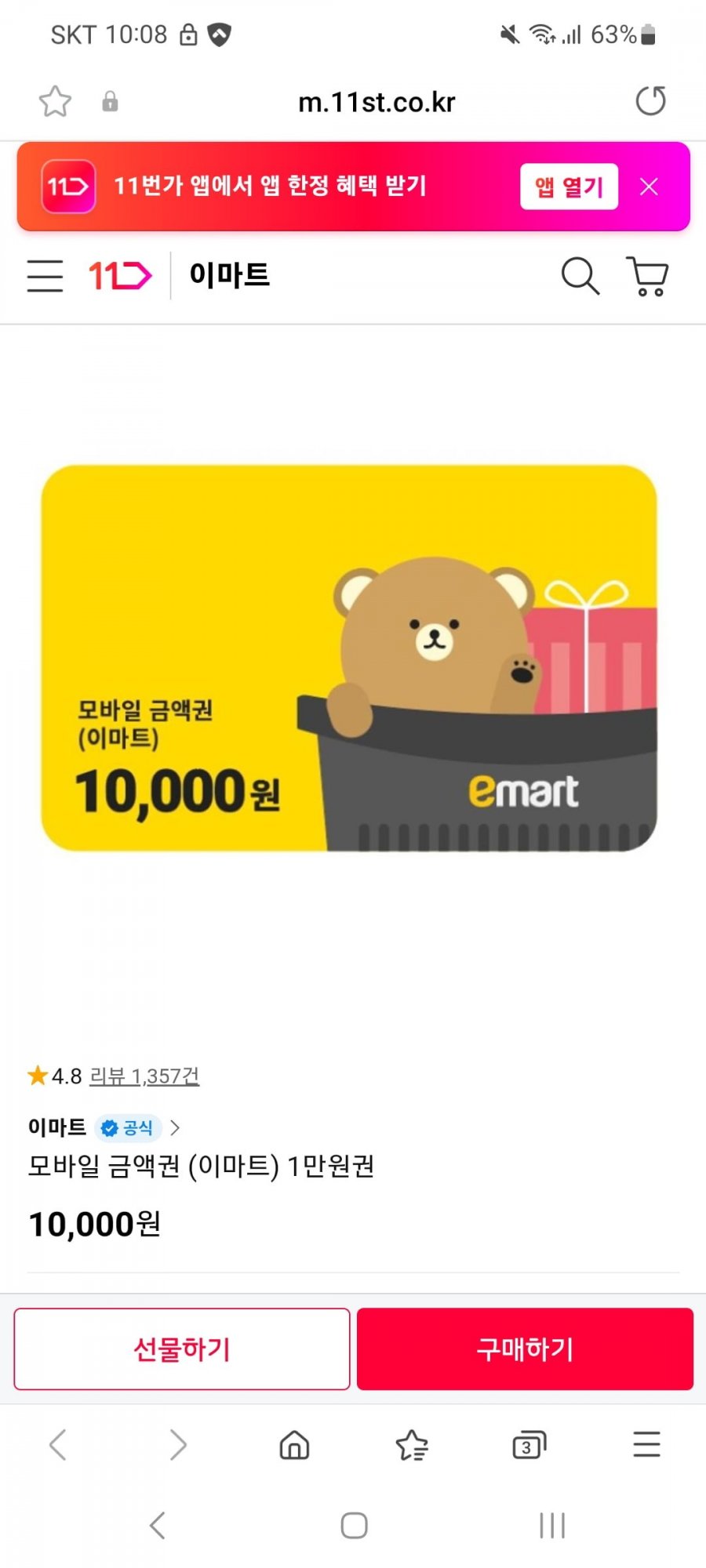The height and width of the screenshot is (1568, 706).
Task: Open the browser bookmarks list
Action: [412, 1444]
